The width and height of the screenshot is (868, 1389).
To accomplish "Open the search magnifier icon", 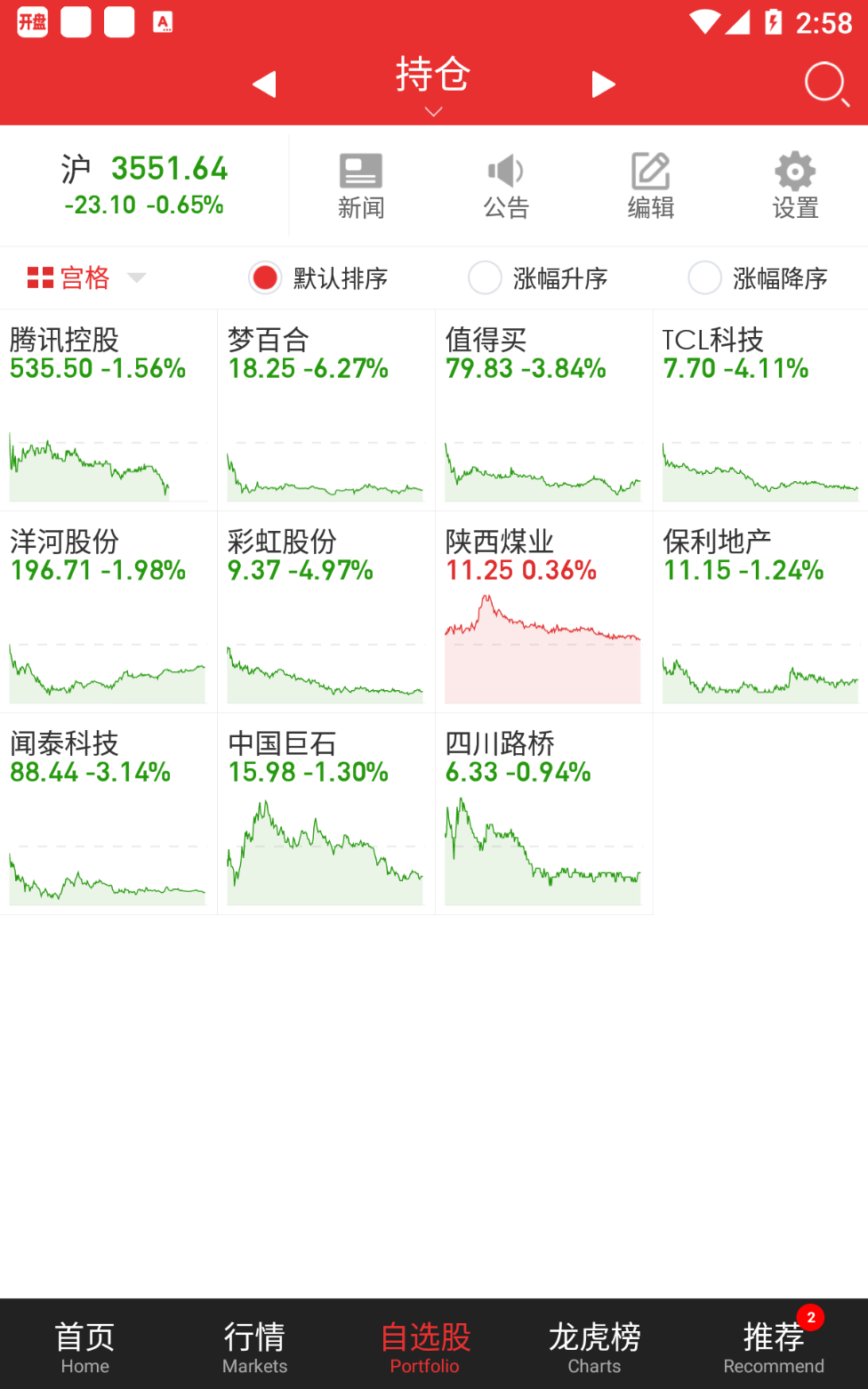I will (x=826, y=84).
